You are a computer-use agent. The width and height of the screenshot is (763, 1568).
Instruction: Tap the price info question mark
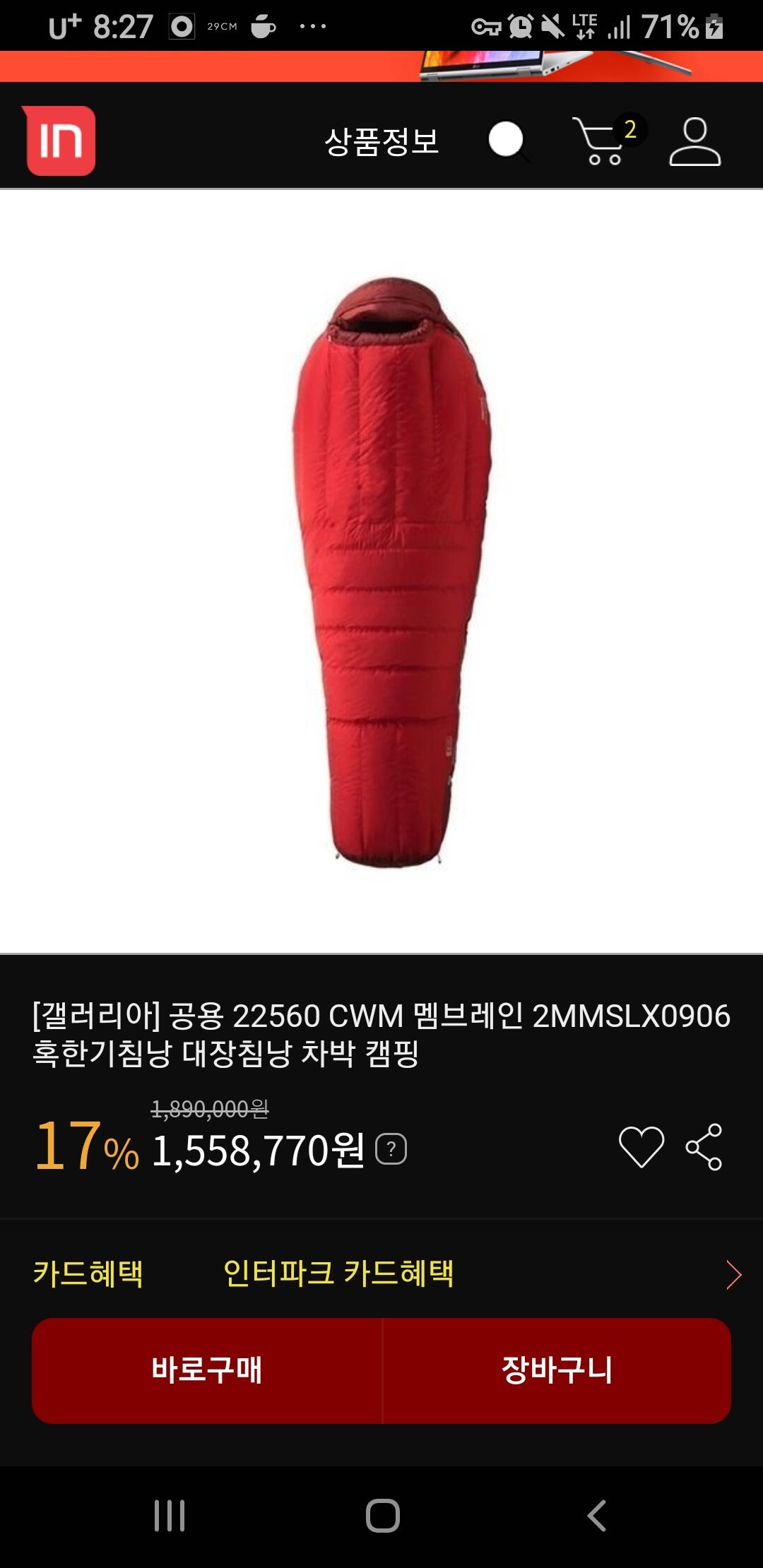click(391, 1148)
